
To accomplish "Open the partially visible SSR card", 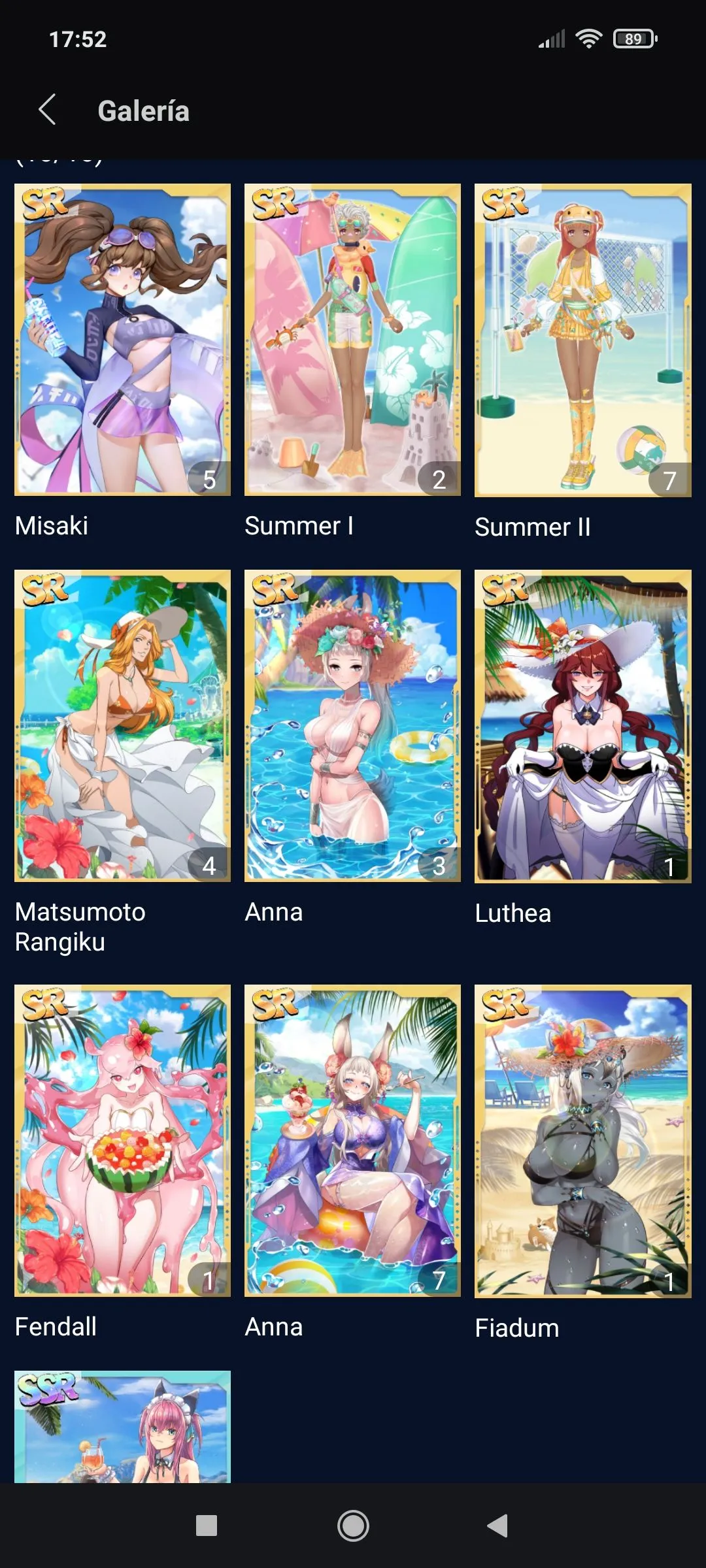I will pos(122,1427).
